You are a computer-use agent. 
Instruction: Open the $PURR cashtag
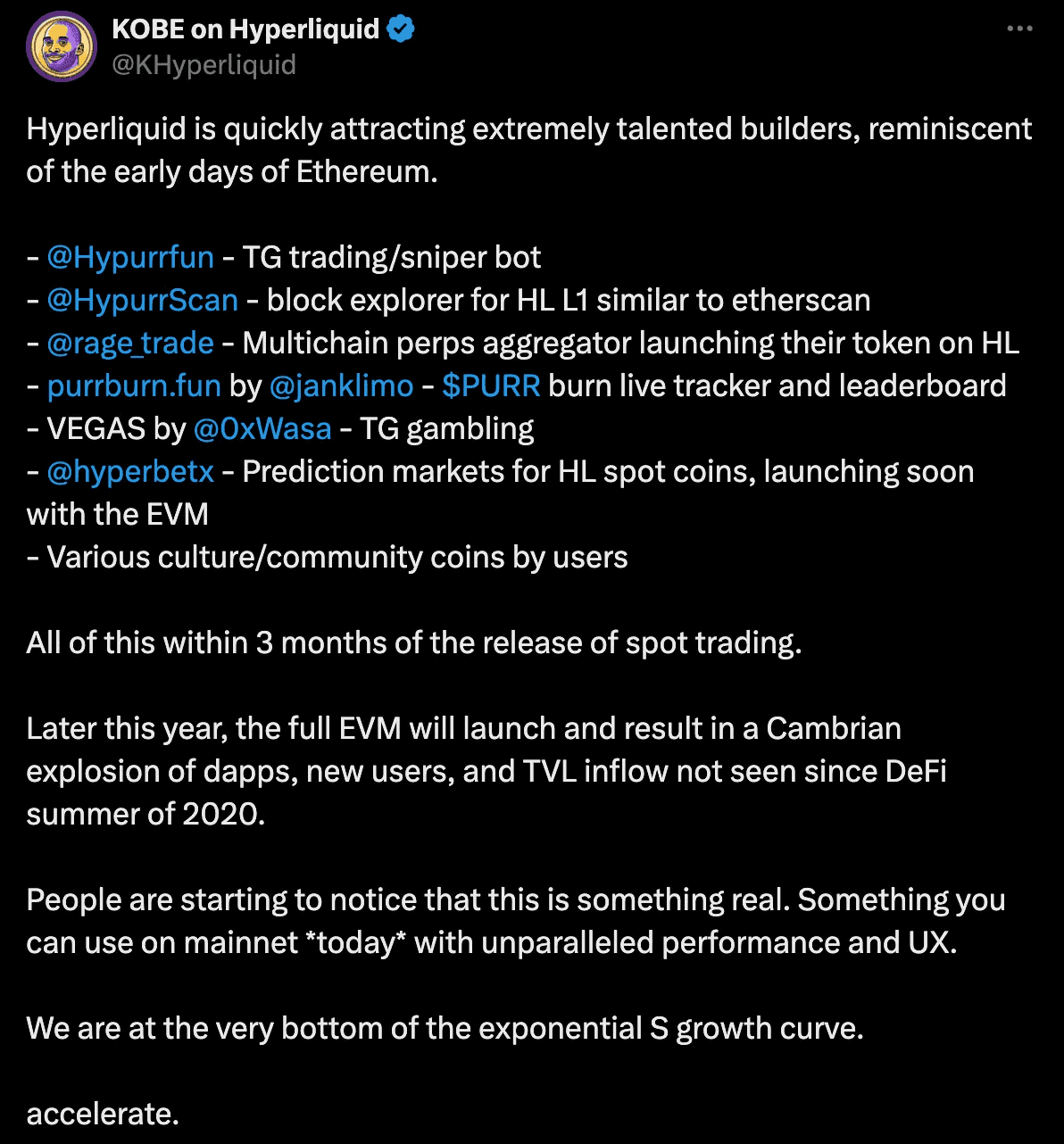point(491,386)
